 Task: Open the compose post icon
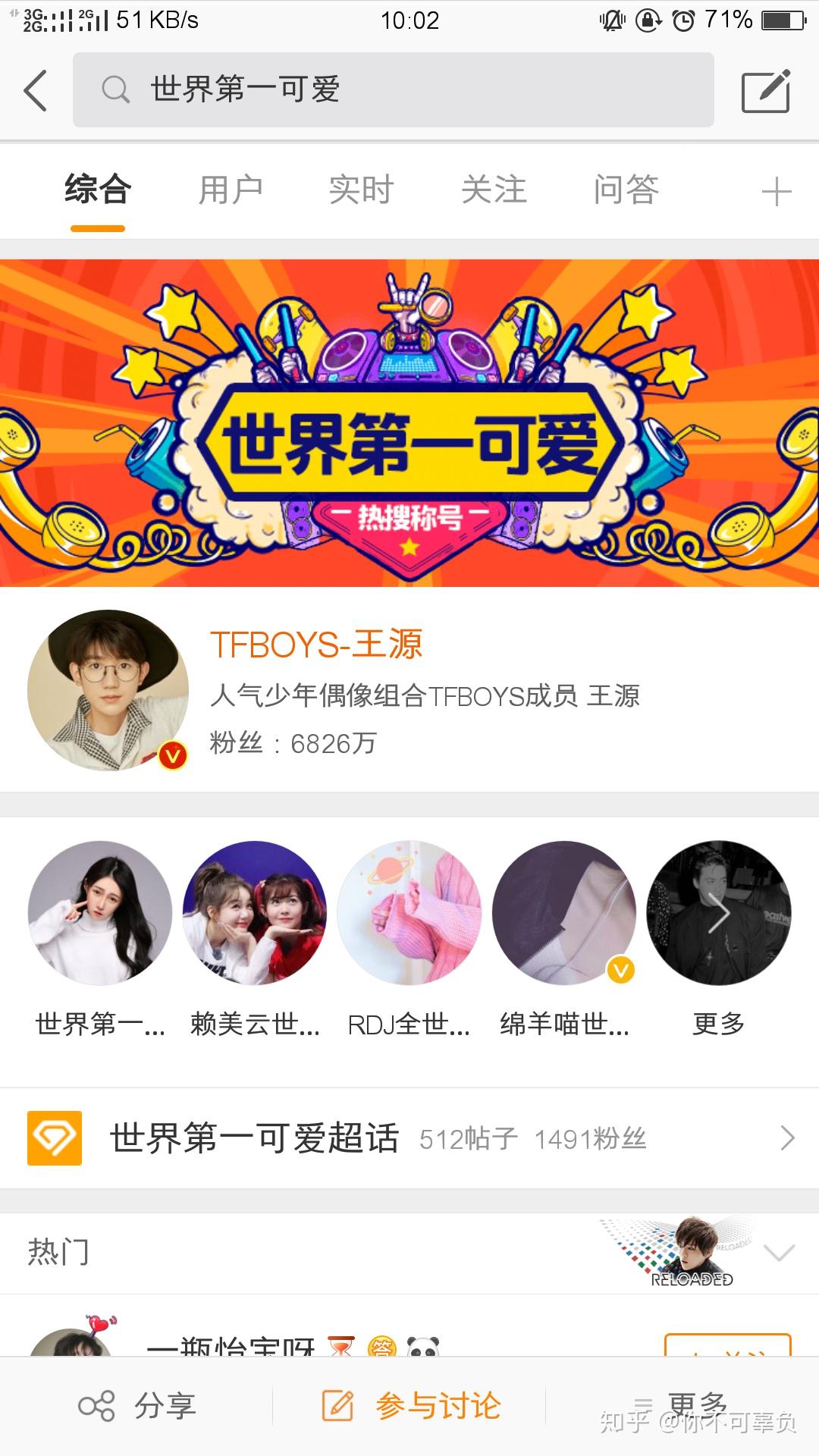tap(765, 91)
